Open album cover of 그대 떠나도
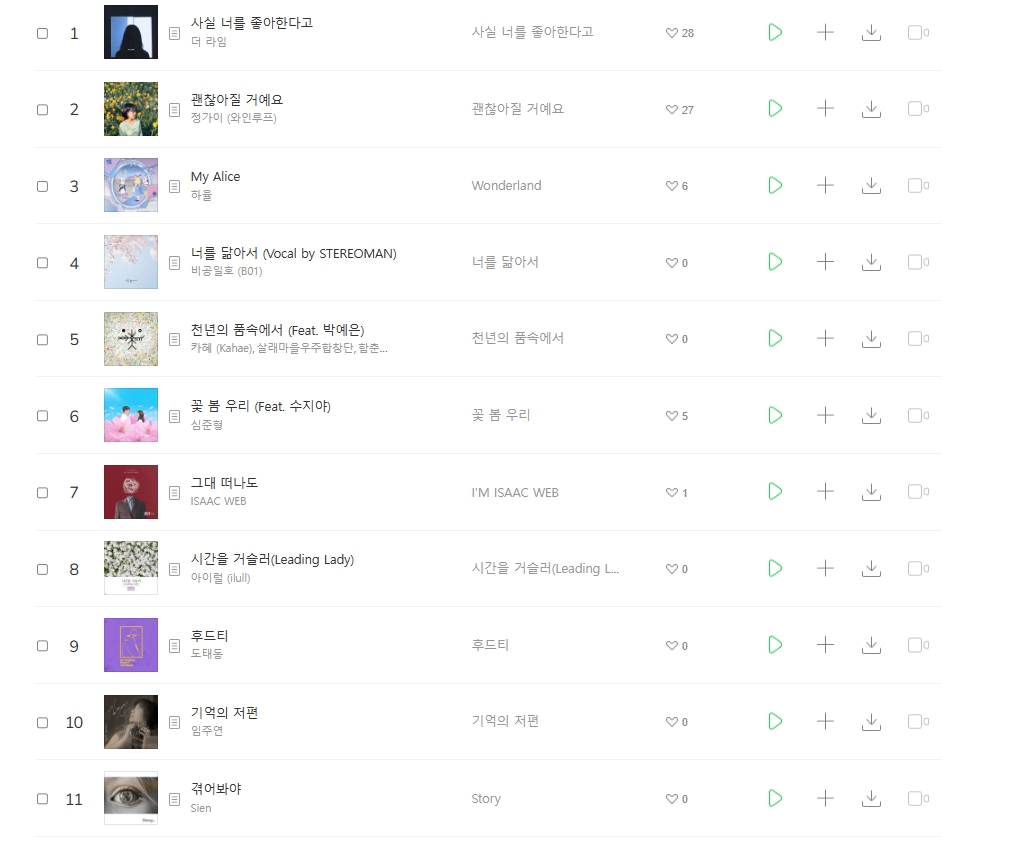The image size is (1010, 845). [x=130, y=492]
